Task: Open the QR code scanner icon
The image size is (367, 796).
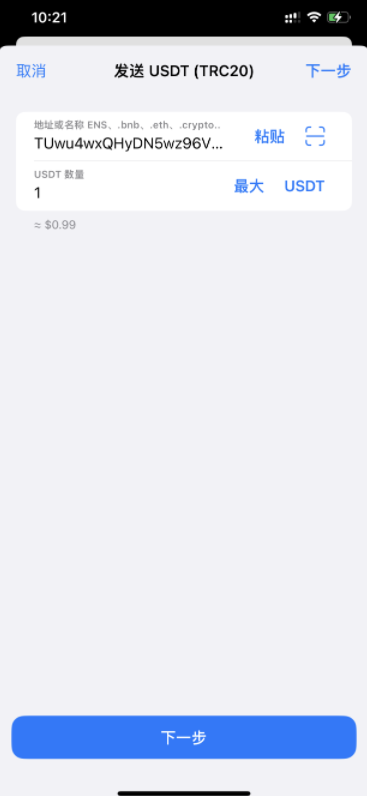Action: point(315,136)
